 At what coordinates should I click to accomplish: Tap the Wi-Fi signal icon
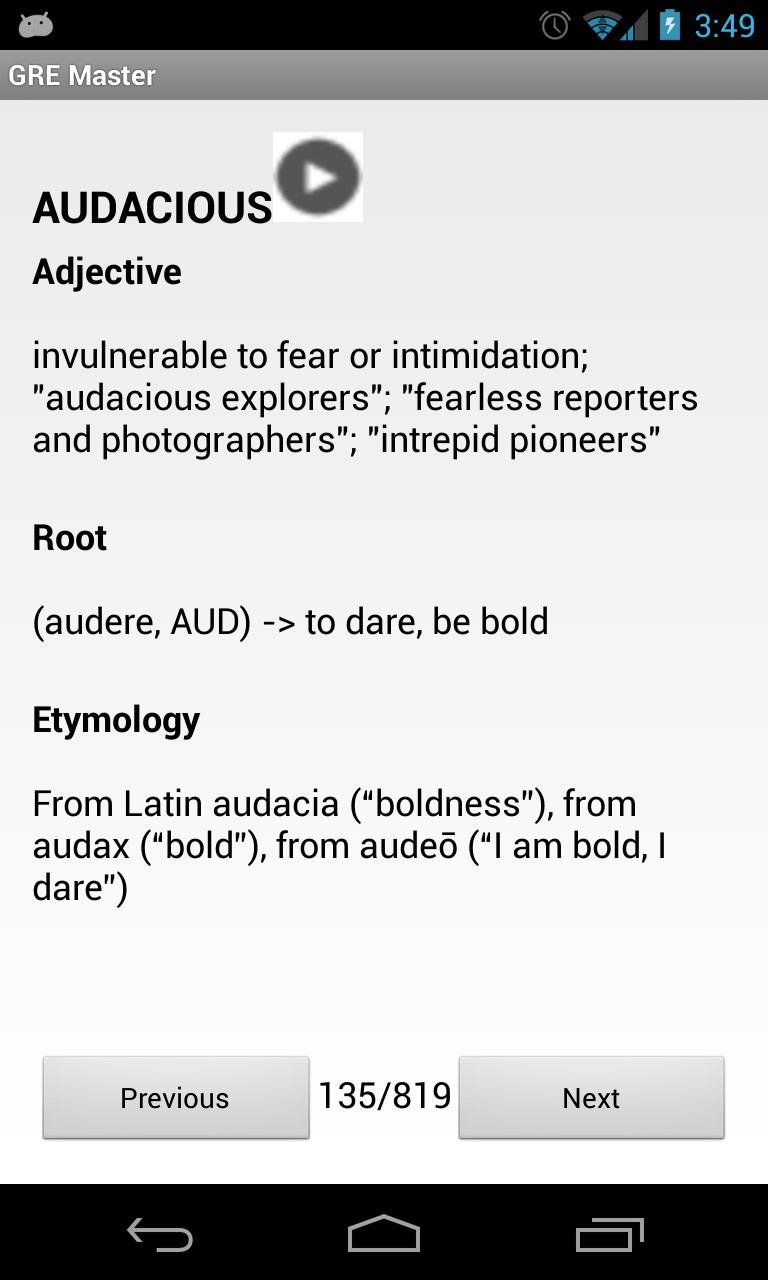600,23
